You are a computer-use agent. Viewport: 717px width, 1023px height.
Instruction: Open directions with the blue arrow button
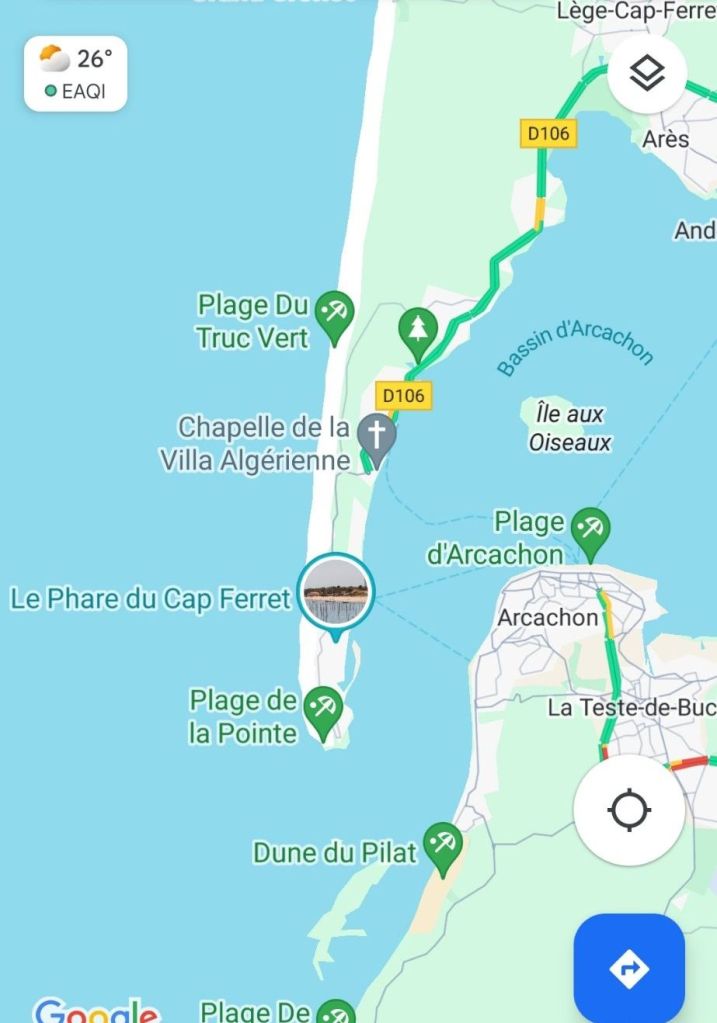click(629, 967)
